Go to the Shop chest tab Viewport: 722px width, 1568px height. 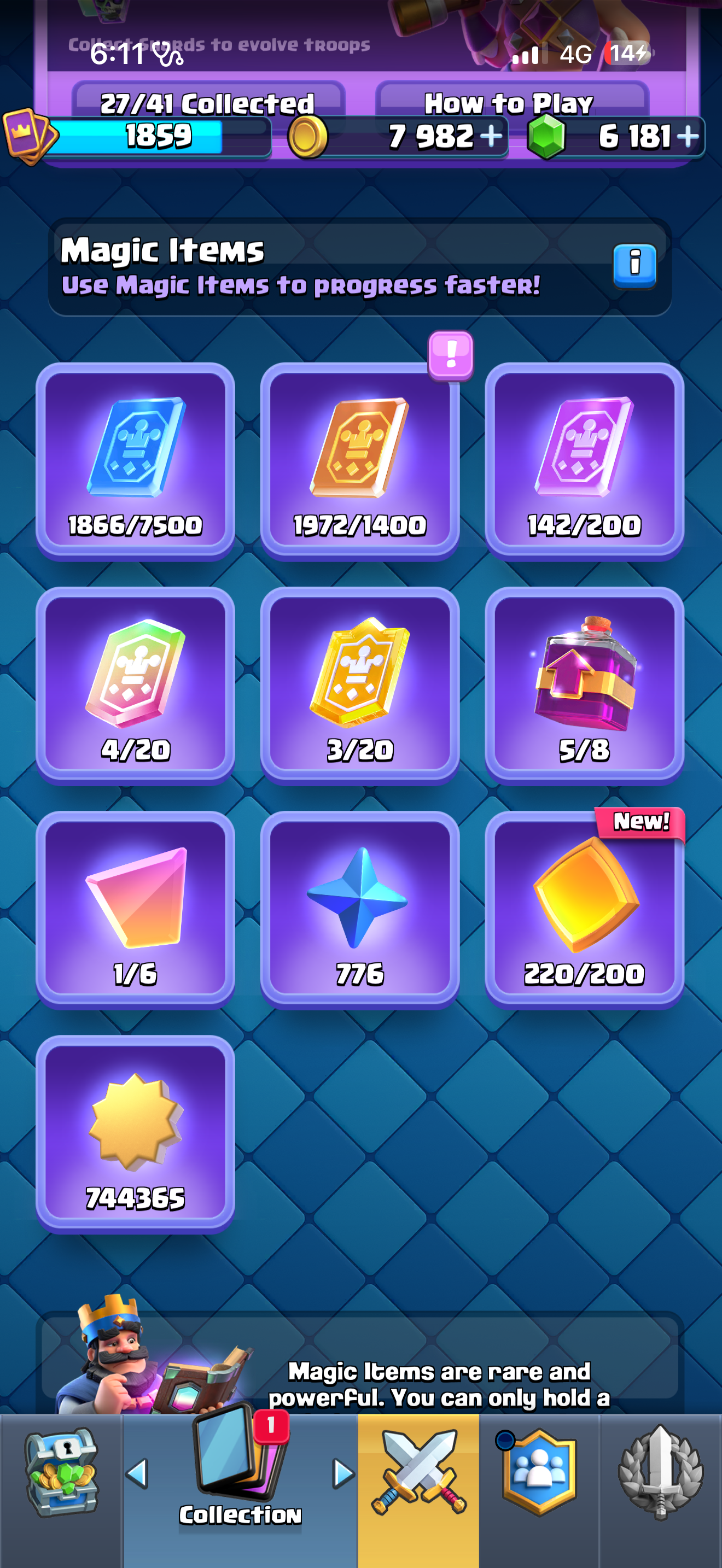61,1473
